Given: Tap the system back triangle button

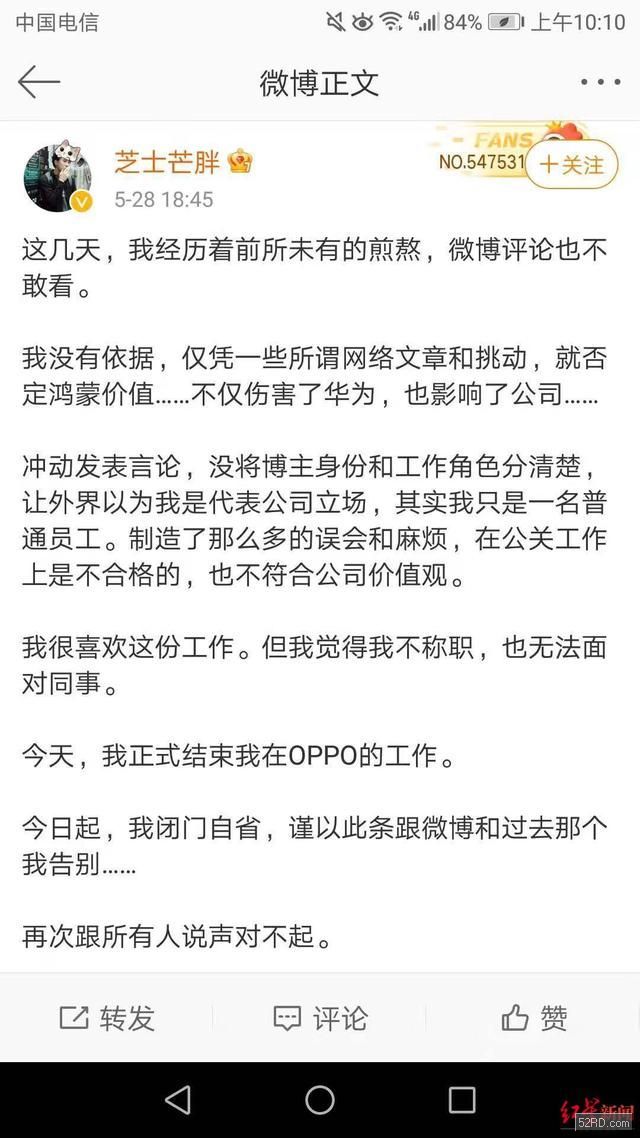Looking at the screenshot, I should (178, 1100).
